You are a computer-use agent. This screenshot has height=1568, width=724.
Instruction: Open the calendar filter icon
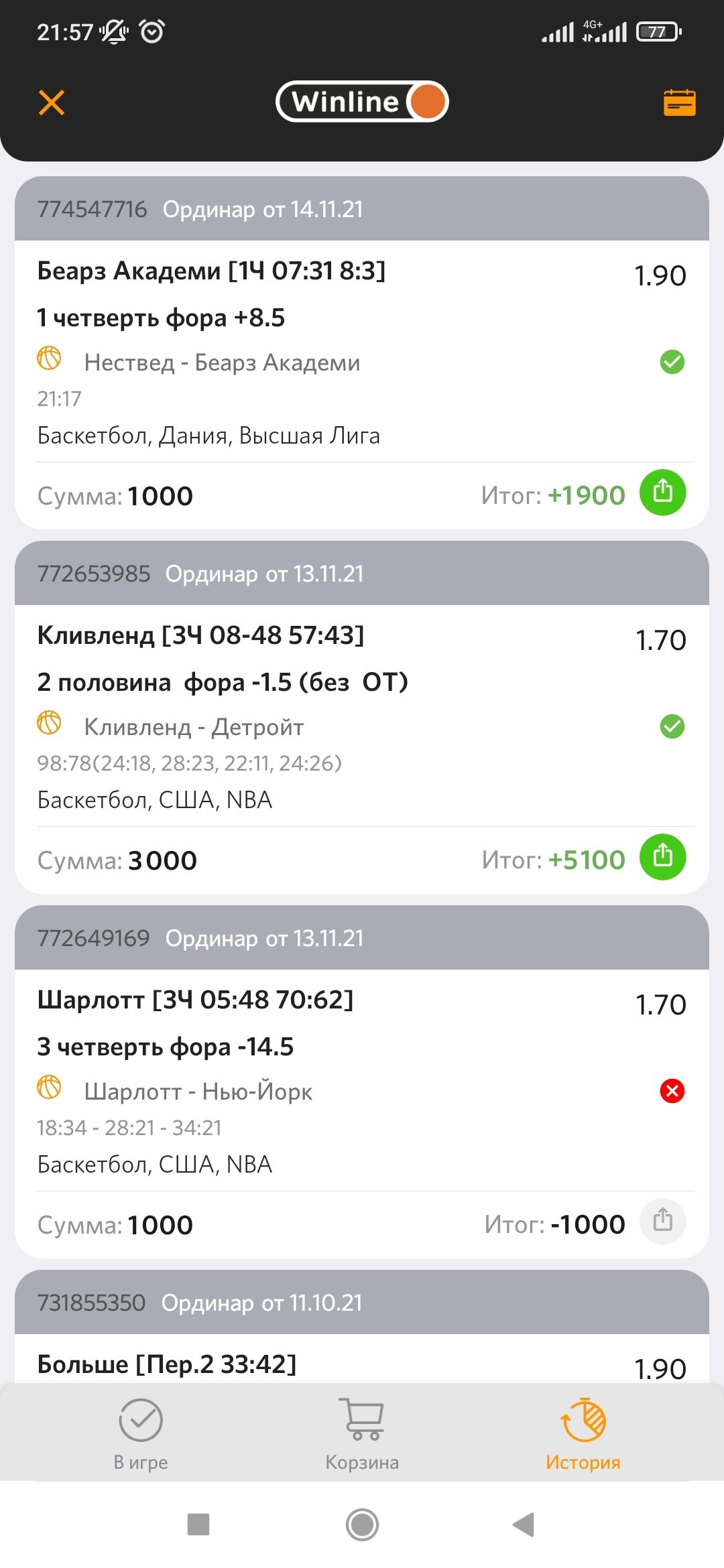[x=679, y=103]
